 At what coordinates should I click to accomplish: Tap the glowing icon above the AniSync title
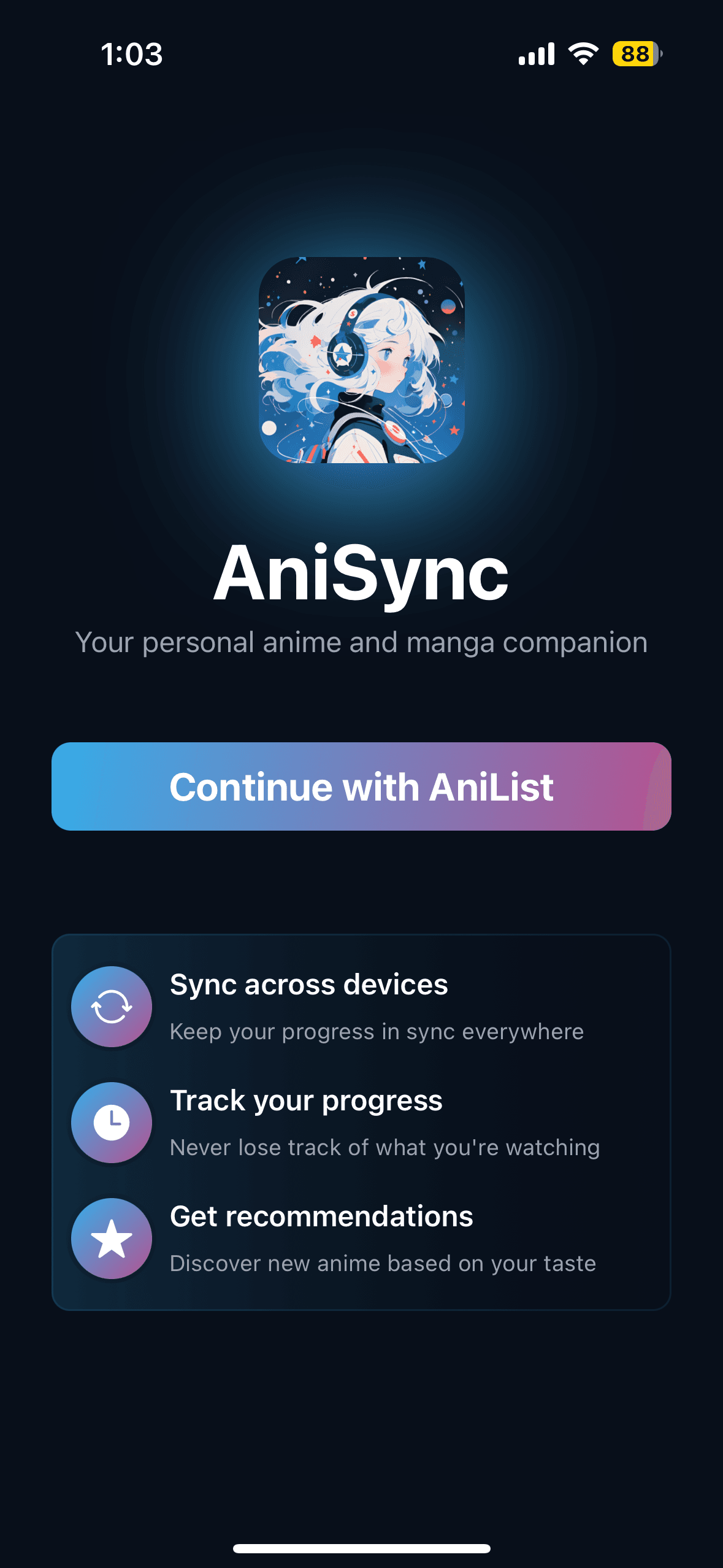coord(361,361)
